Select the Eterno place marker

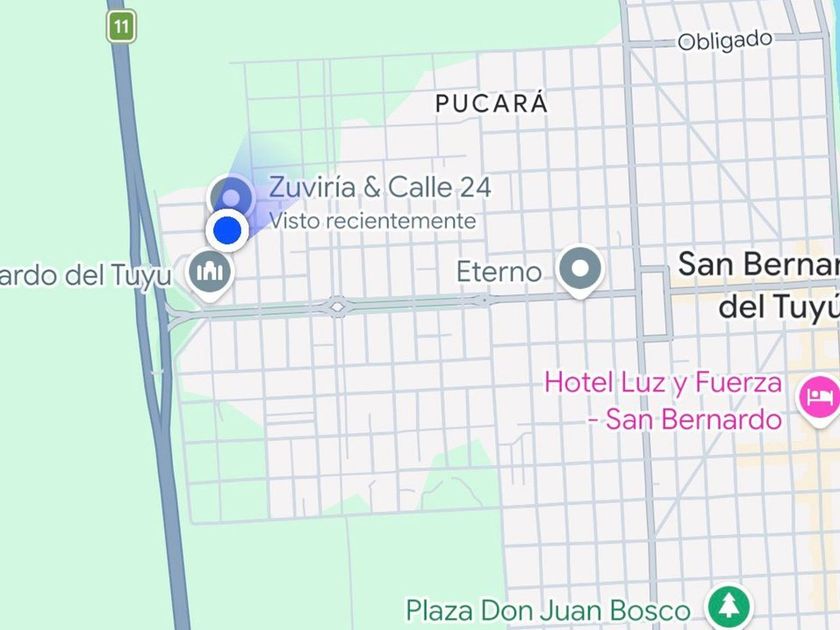coord(580,269)
